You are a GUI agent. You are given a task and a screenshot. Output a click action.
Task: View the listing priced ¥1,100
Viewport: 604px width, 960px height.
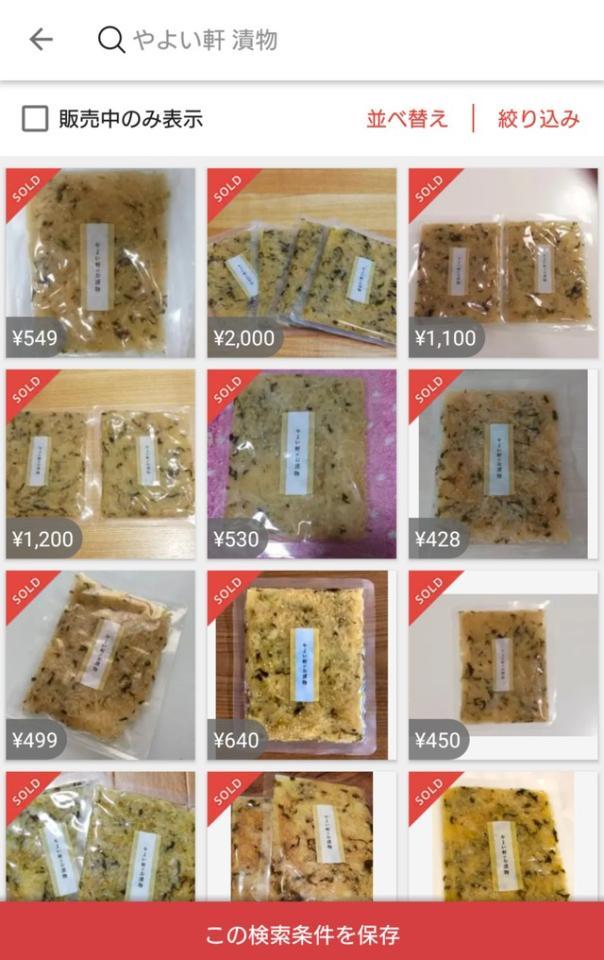coord(502,262)
